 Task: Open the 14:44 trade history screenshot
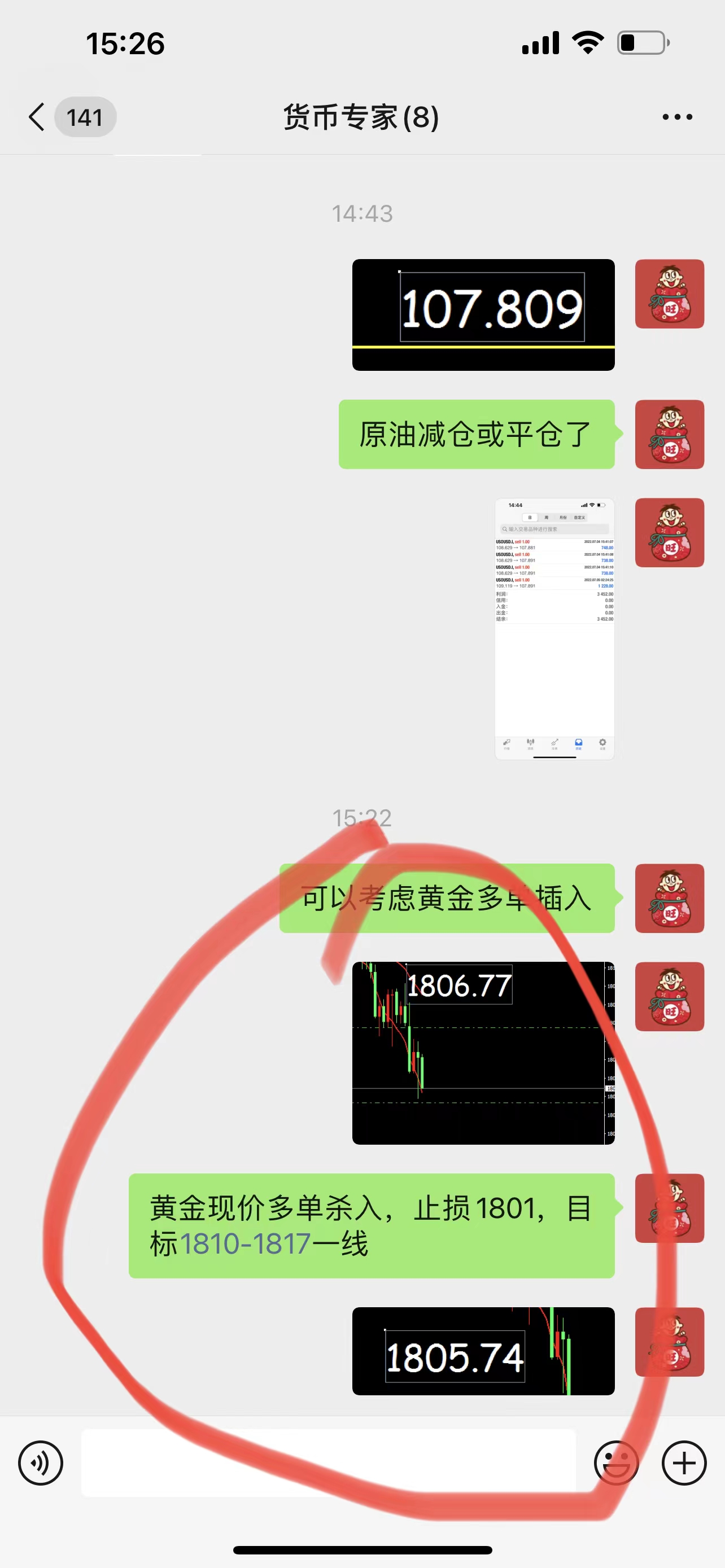point(554,628)
